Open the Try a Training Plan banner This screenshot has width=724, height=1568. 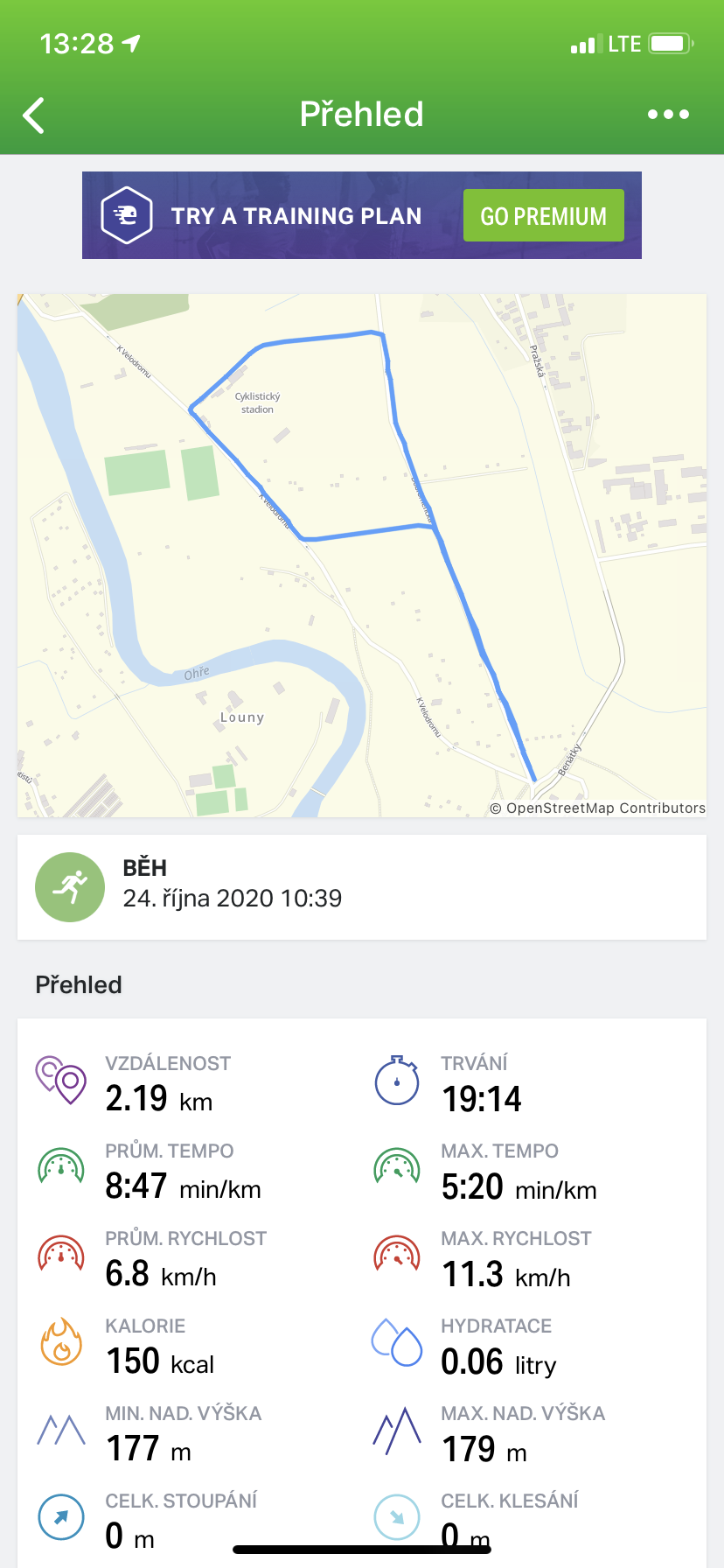(362, 215)
